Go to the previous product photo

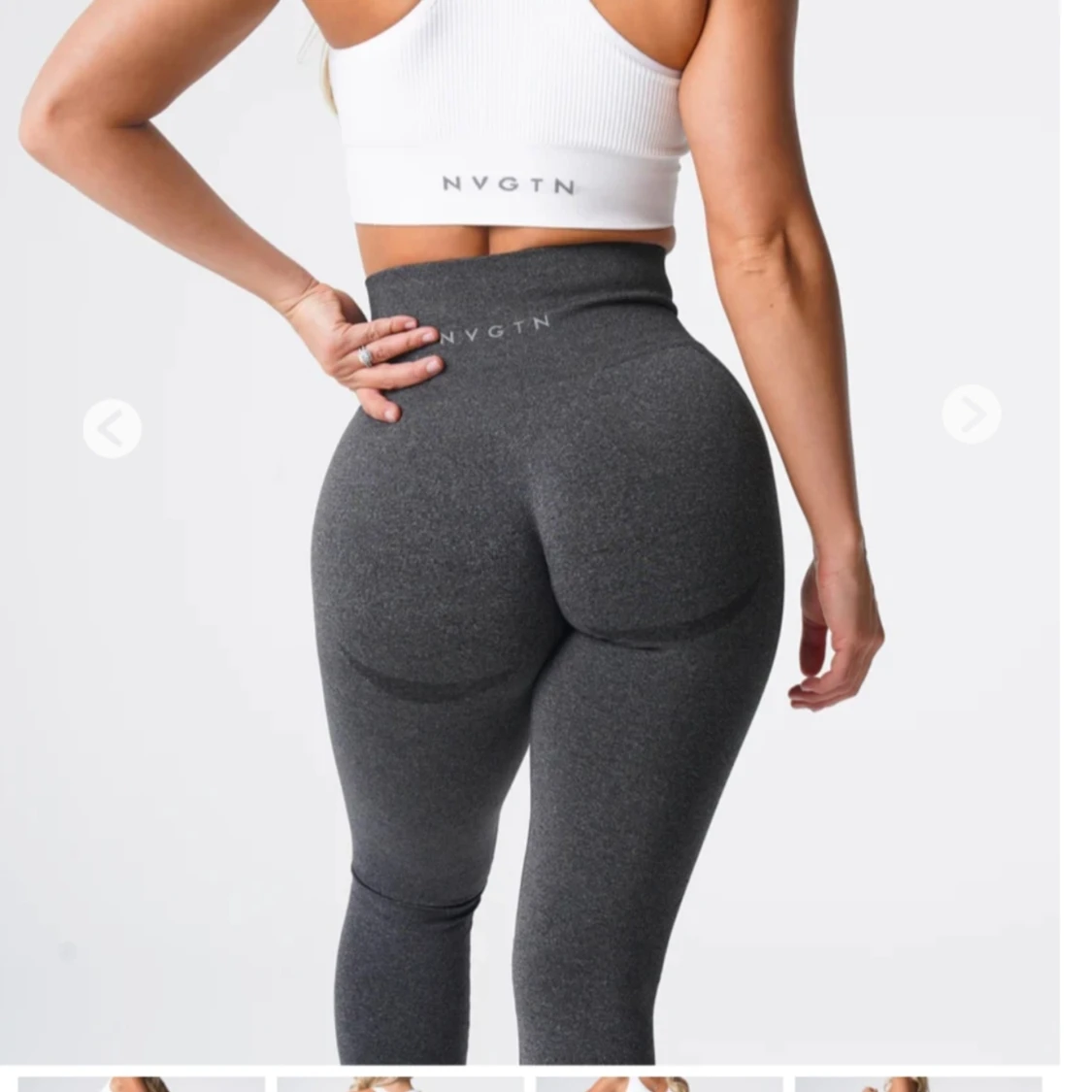tap(112, 428)
